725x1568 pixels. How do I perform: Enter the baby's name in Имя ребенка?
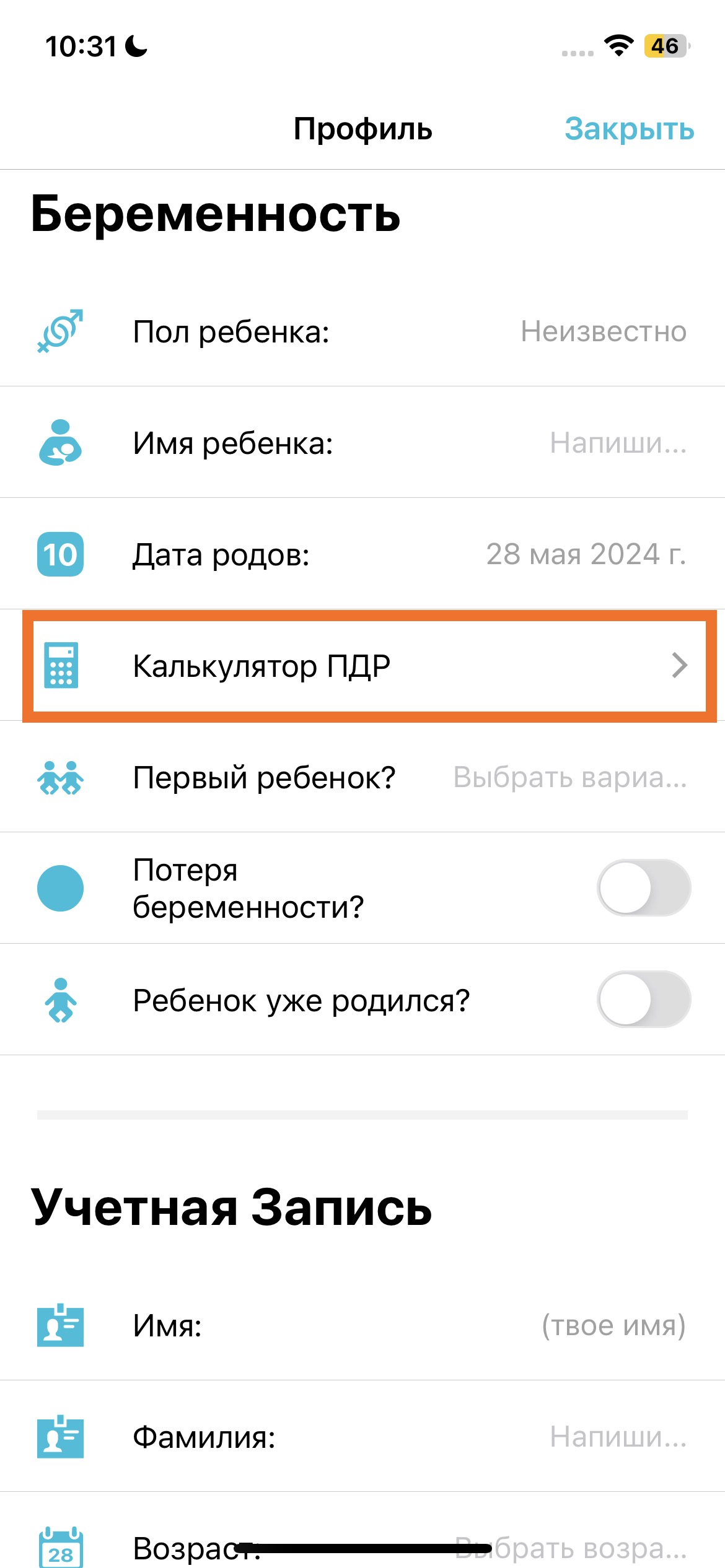[x=617, y=443]
